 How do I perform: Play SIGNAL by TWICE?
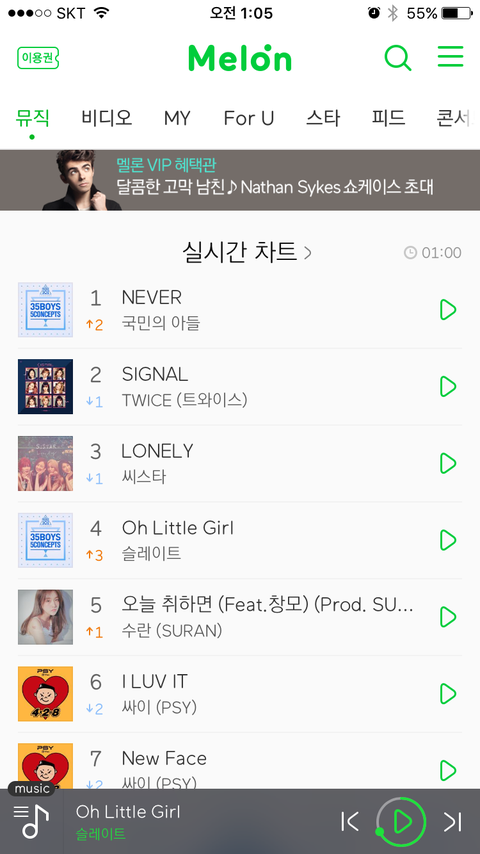point(448,387)
